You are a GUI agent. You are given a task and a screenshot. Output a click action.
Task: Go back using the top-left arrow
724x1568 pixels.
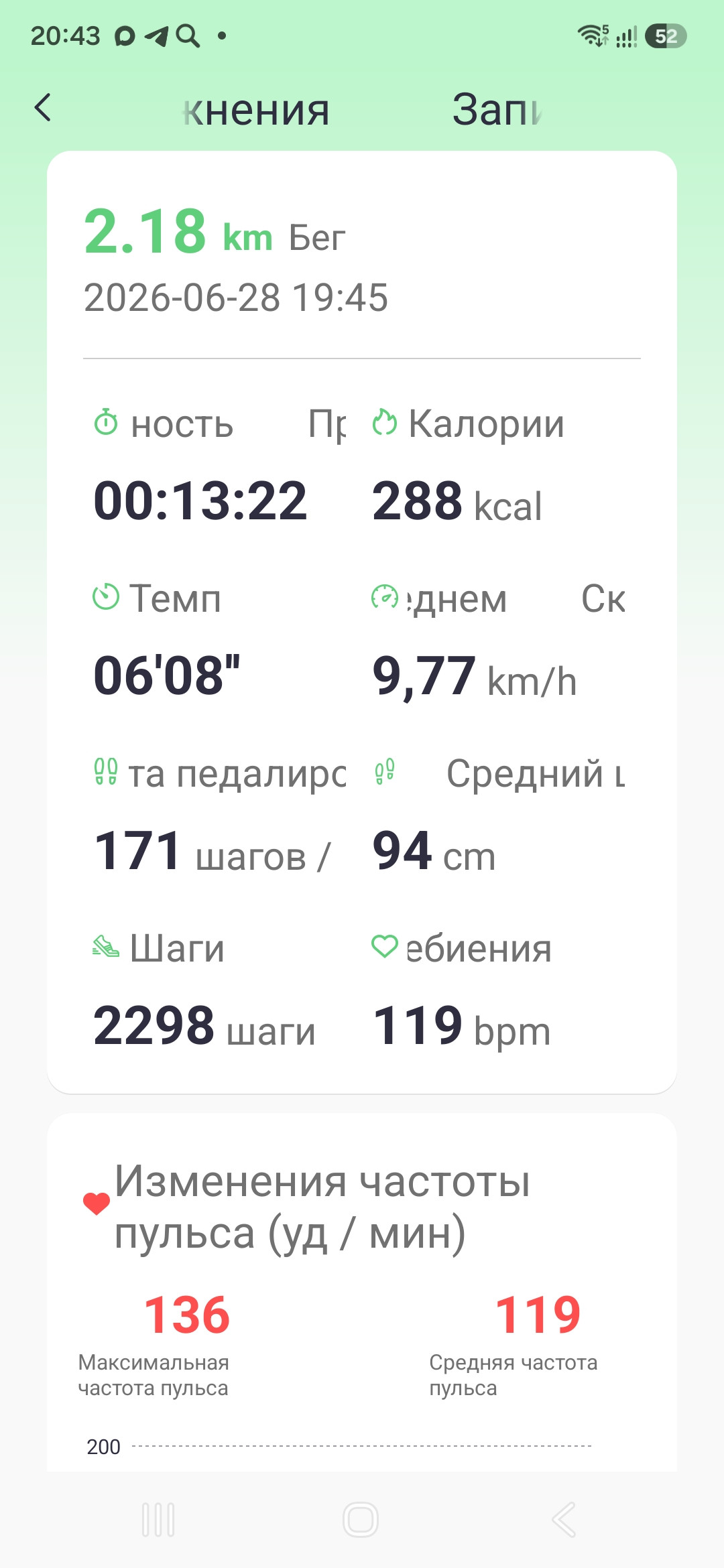click(x=43, y=108)
